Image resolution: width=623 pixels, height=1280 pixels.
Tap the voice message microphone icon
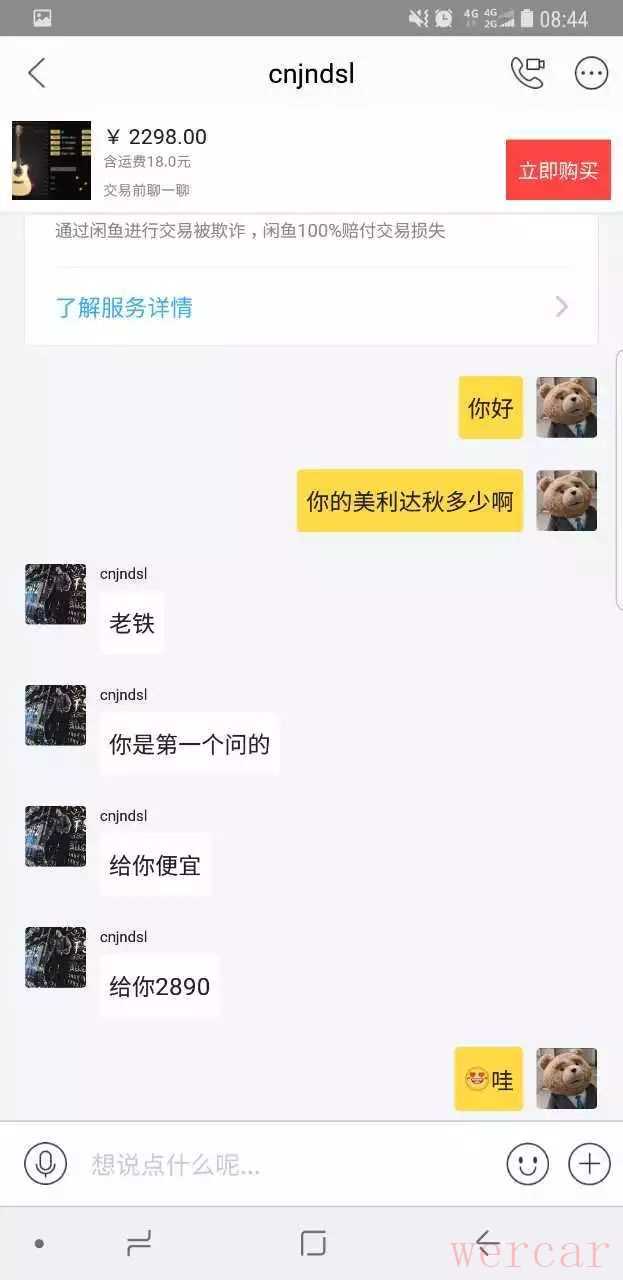pos(45,1163)
